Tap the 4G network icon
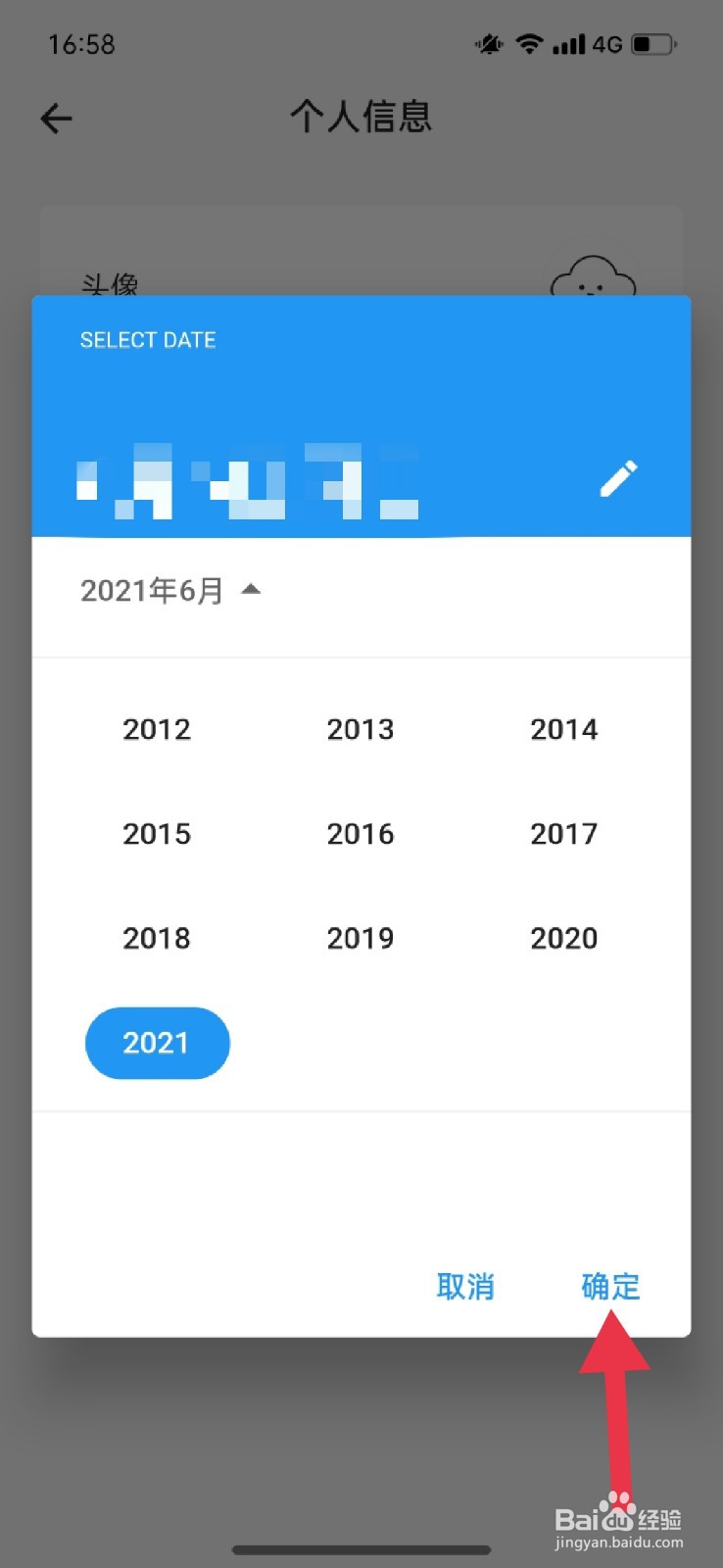This screenshot has height=1568, width=723. pos(607,43)
